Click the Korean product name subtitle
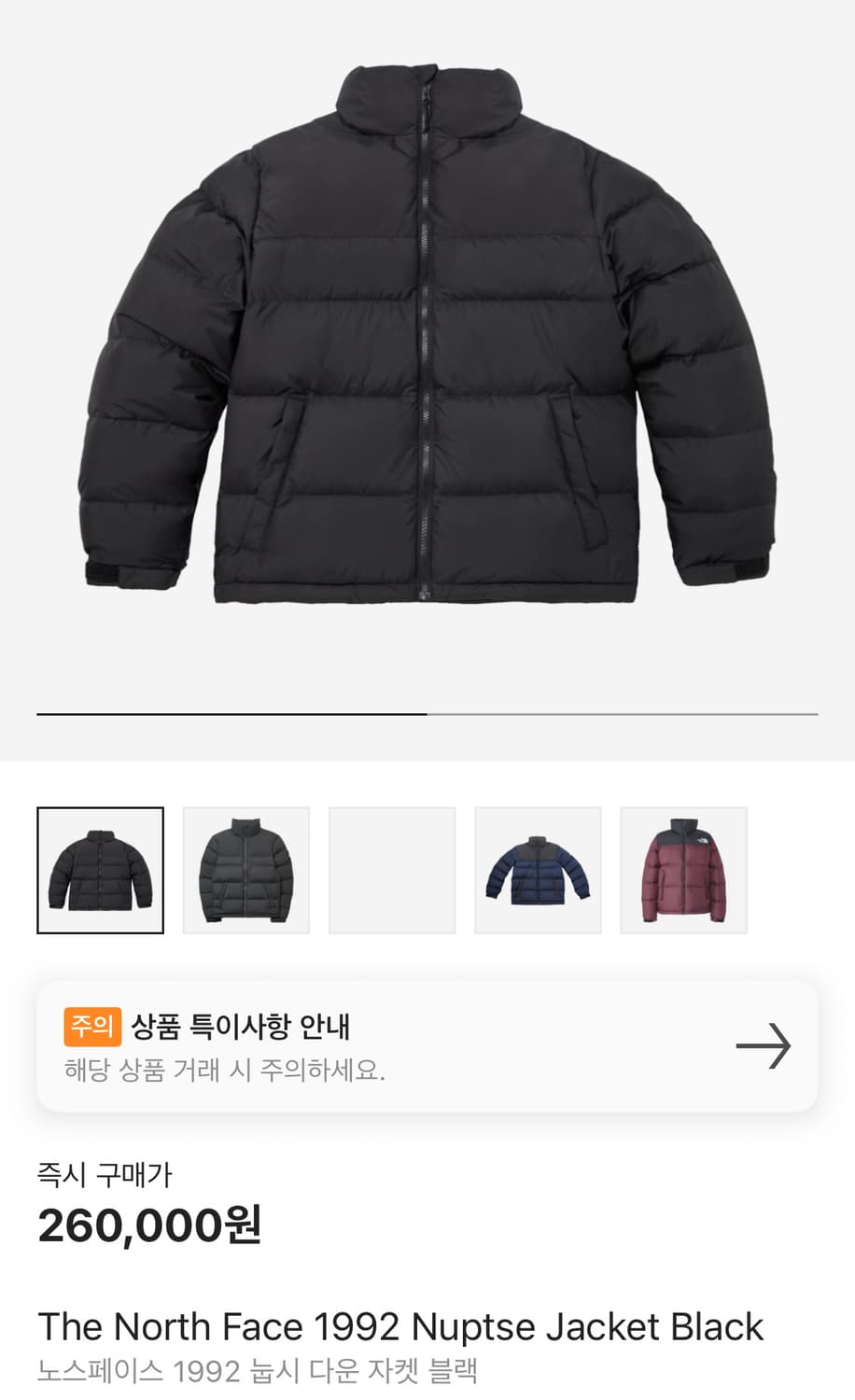The width and height of the screenshot is (855, 1400). (x=258, y=1372)
